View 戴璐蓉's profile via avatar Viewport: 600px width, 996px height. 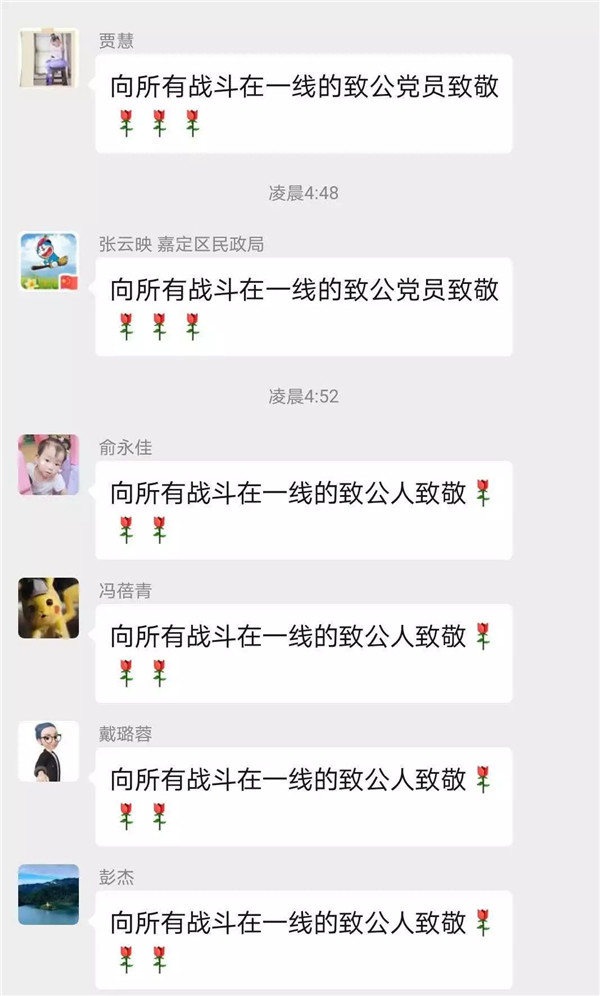coord(49,751)
